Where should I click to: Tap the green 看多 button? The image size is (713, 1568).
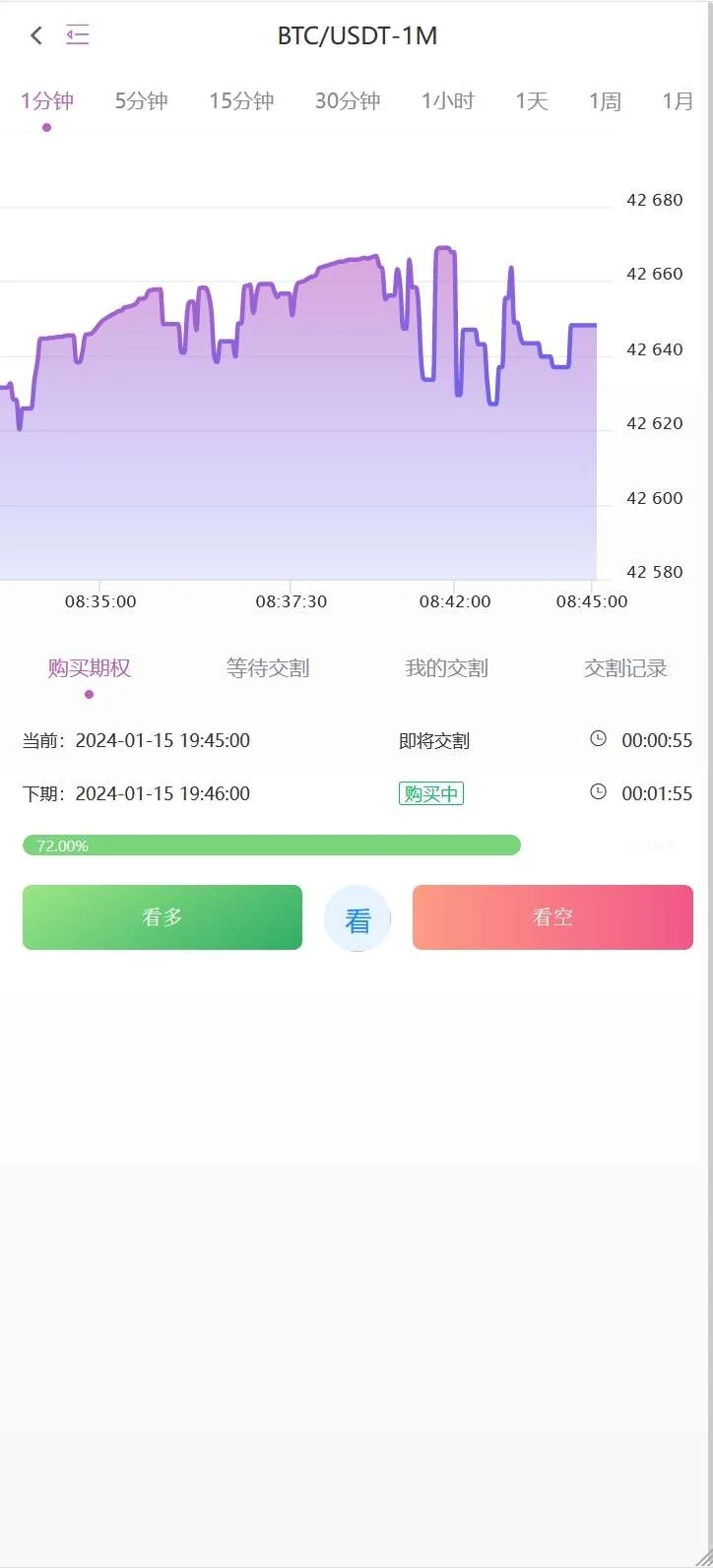pos(162,917)
